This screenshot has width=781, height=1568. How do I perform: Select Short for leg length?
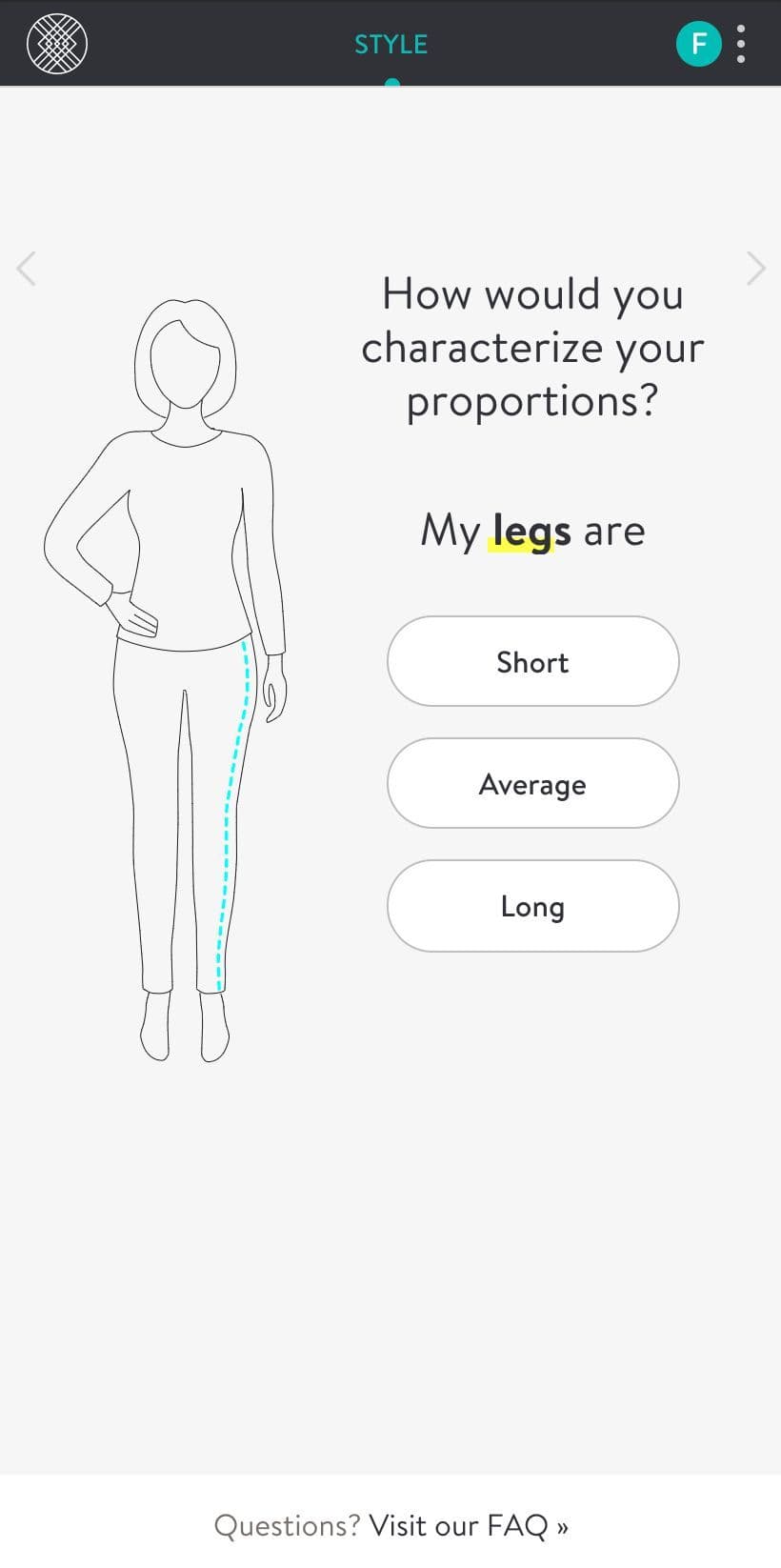tap(532, 661)
